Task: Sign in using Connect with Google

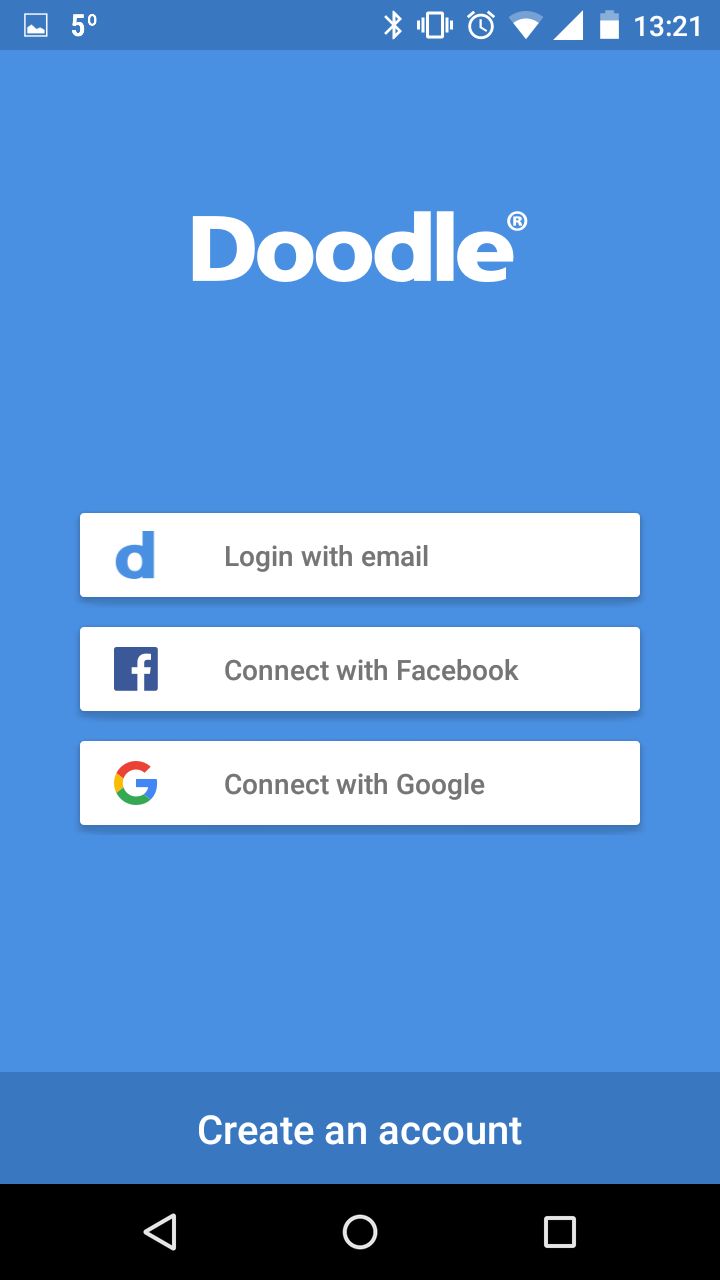Action: click(x=360, y=783)
